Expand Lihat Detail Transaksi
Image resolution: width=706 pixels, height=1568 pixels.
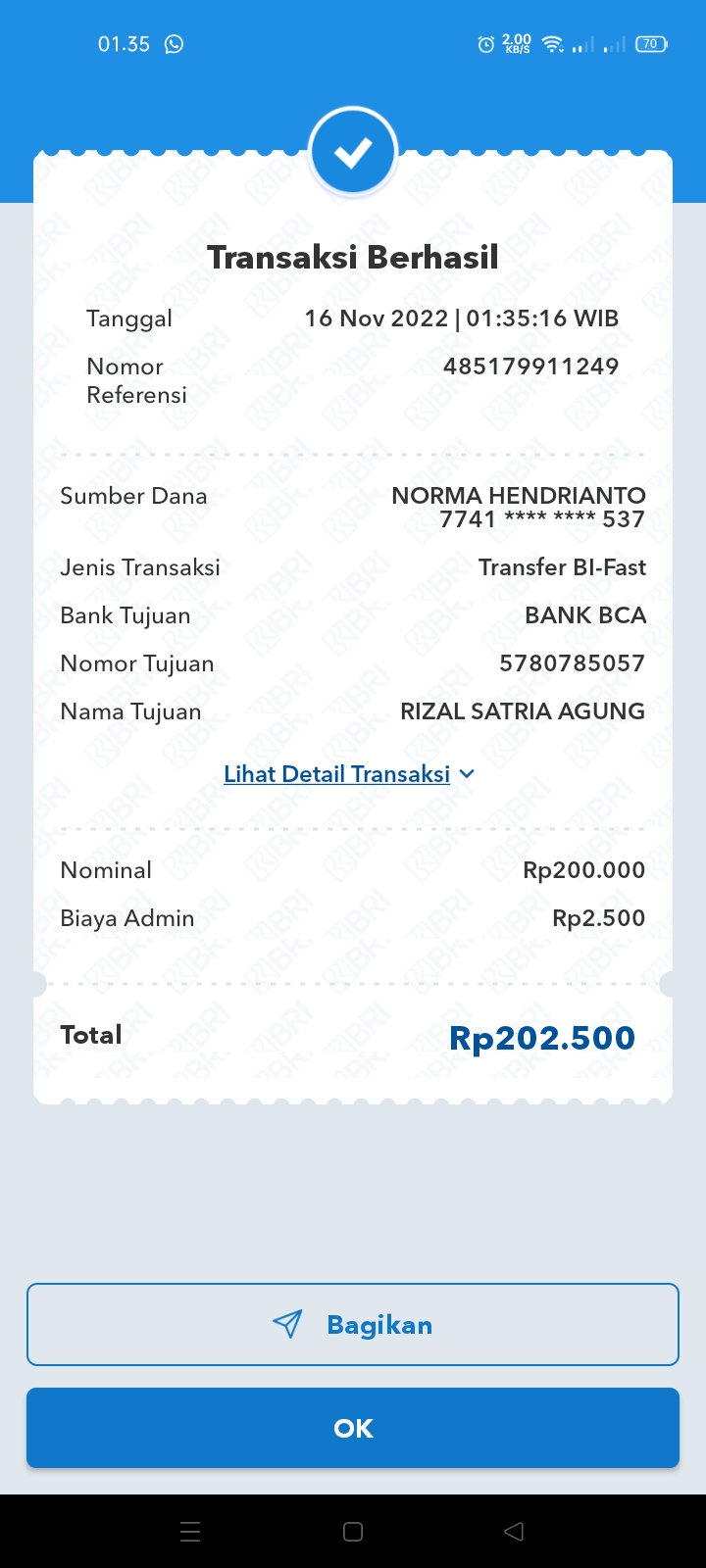coord(348,774)
